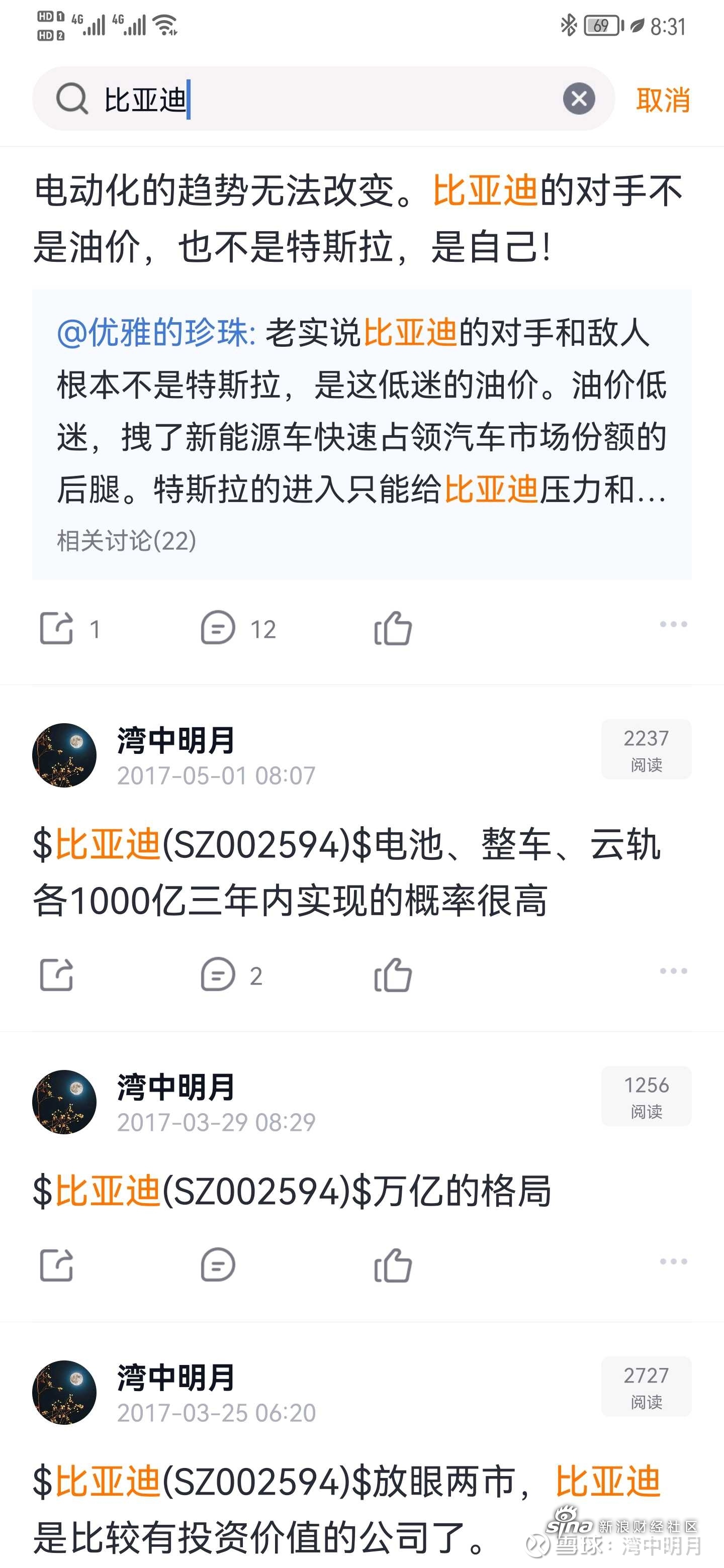Cancel the search via 取消
Image resolution: width=724 pixels, height=1568 pixels.
click(663, 100)
